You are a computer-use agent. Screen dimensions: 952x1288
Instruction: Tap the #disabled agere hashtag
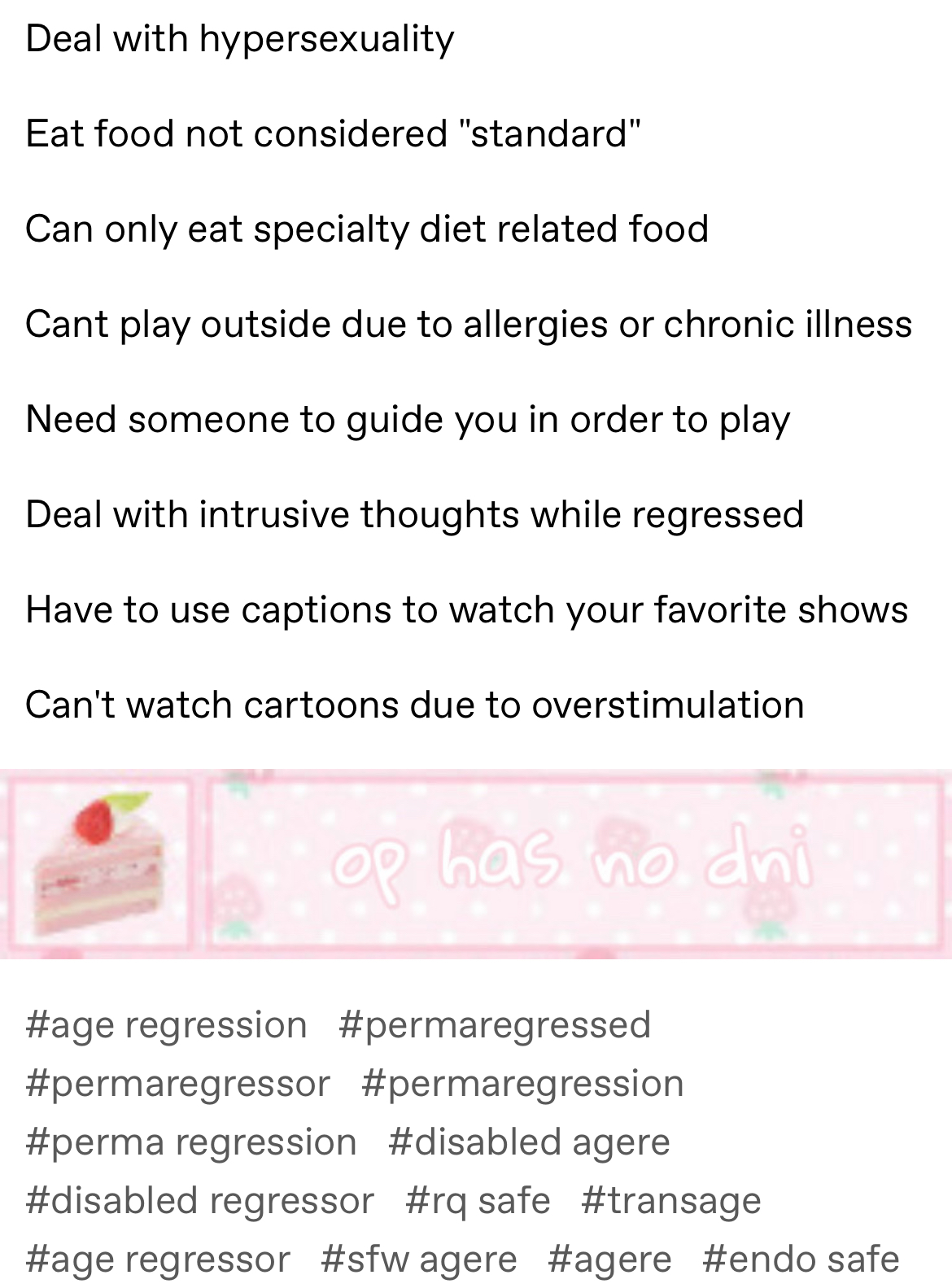coord(529,1142)
